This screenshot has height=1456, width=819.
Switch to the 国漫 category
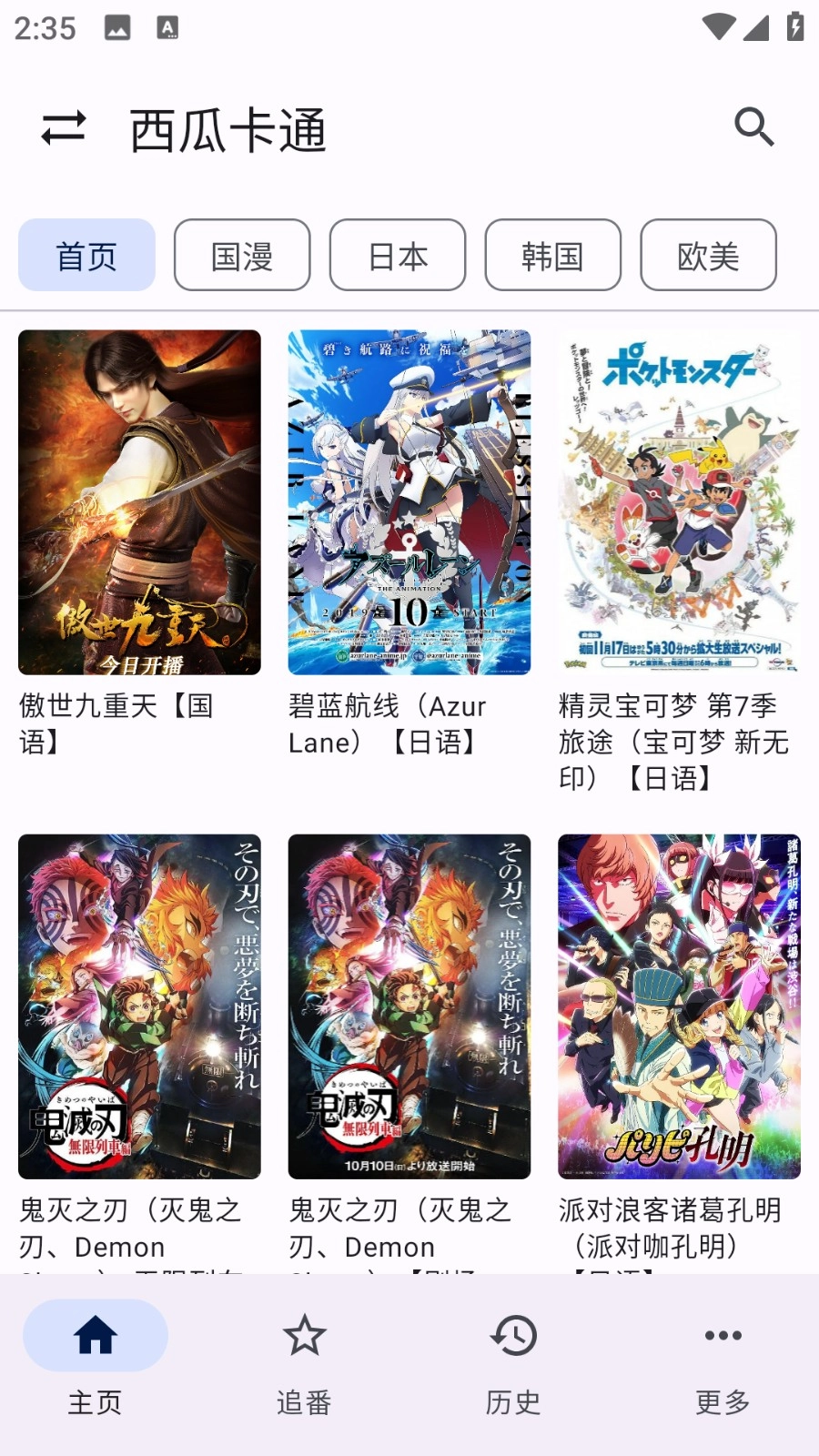pyautogui.click(x=242, y=256)
